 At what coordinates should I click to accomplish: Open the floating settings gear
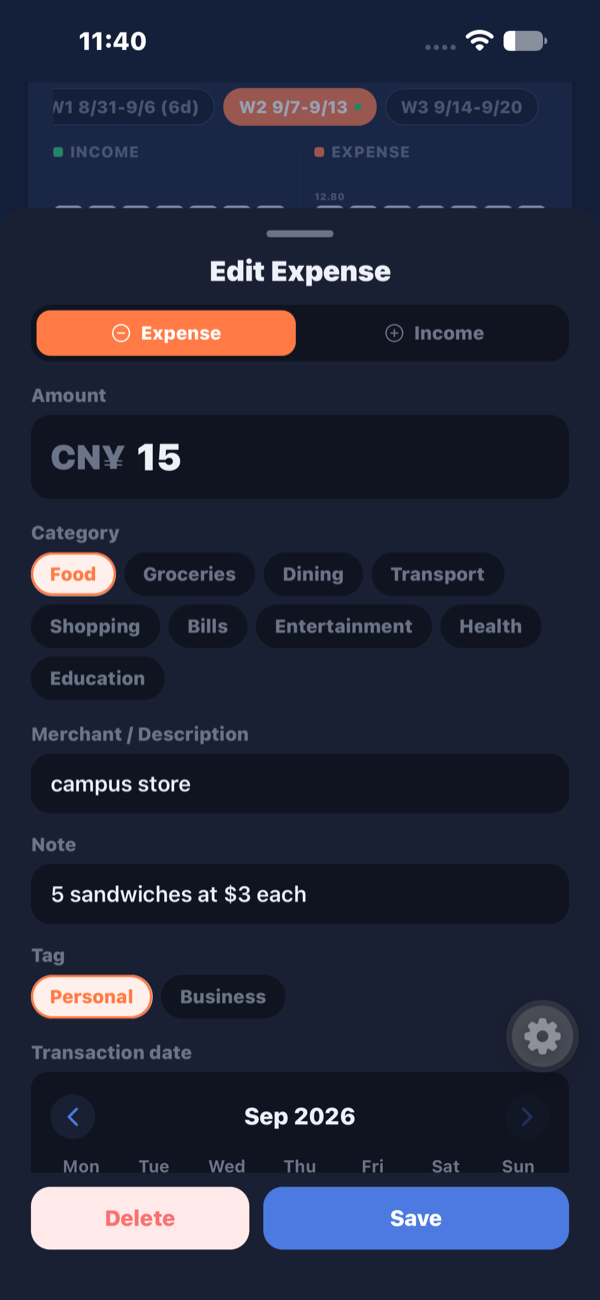[542, 1037]
